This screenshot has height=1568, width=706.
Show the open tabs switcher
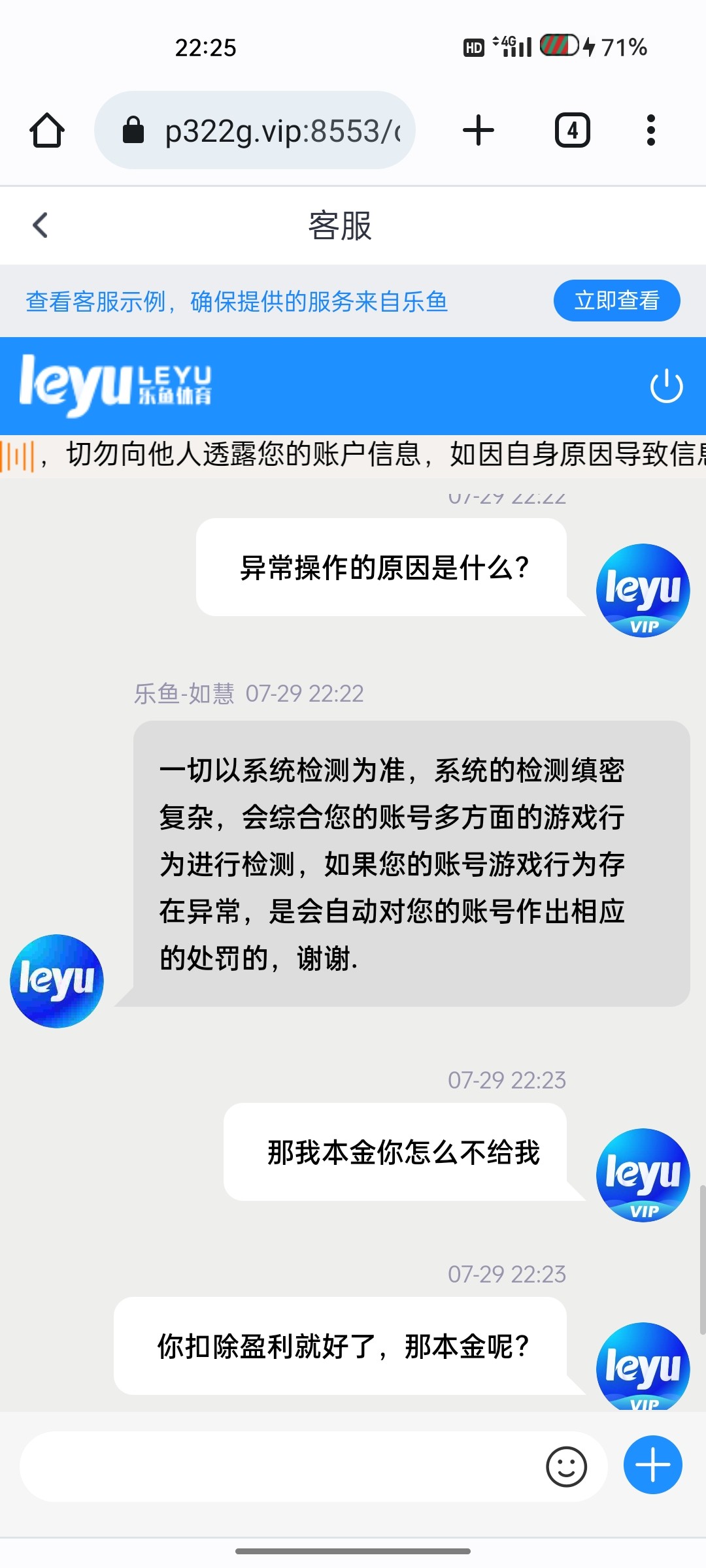point(573,130)
